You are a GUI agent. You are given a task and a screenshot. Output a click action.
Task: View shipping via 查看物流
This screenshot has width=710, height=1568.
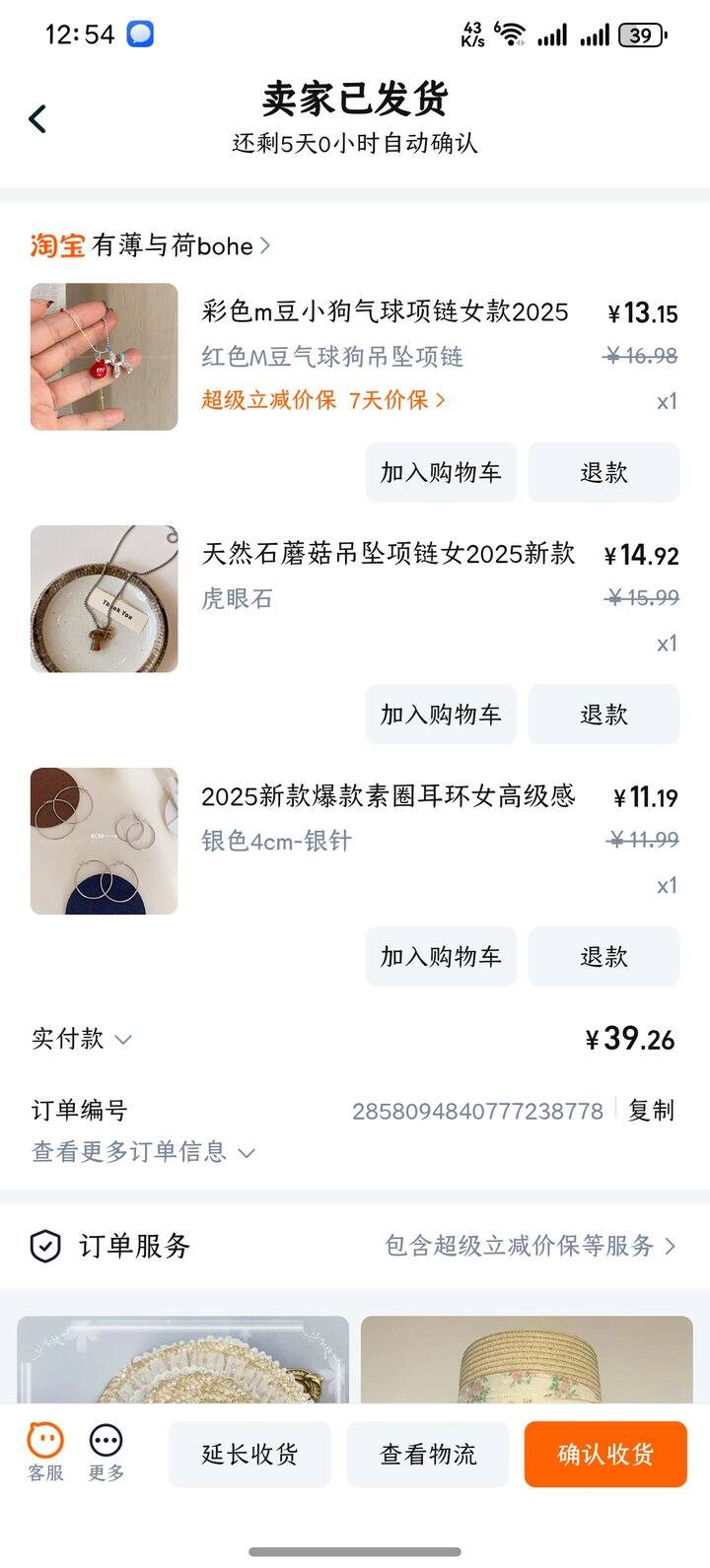(428, 1454)
